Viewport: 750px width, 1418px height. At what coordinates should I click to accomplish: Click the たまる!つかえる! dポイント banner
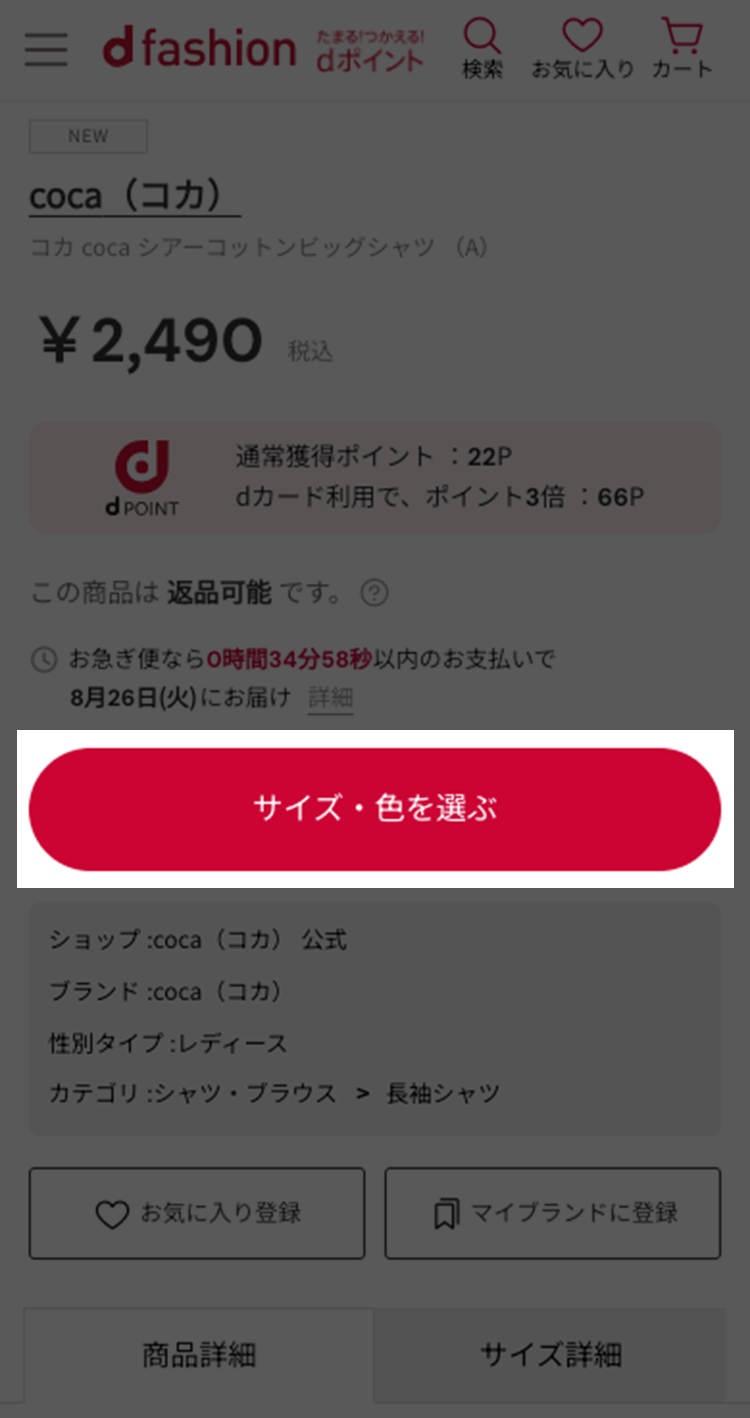(368, 47)
